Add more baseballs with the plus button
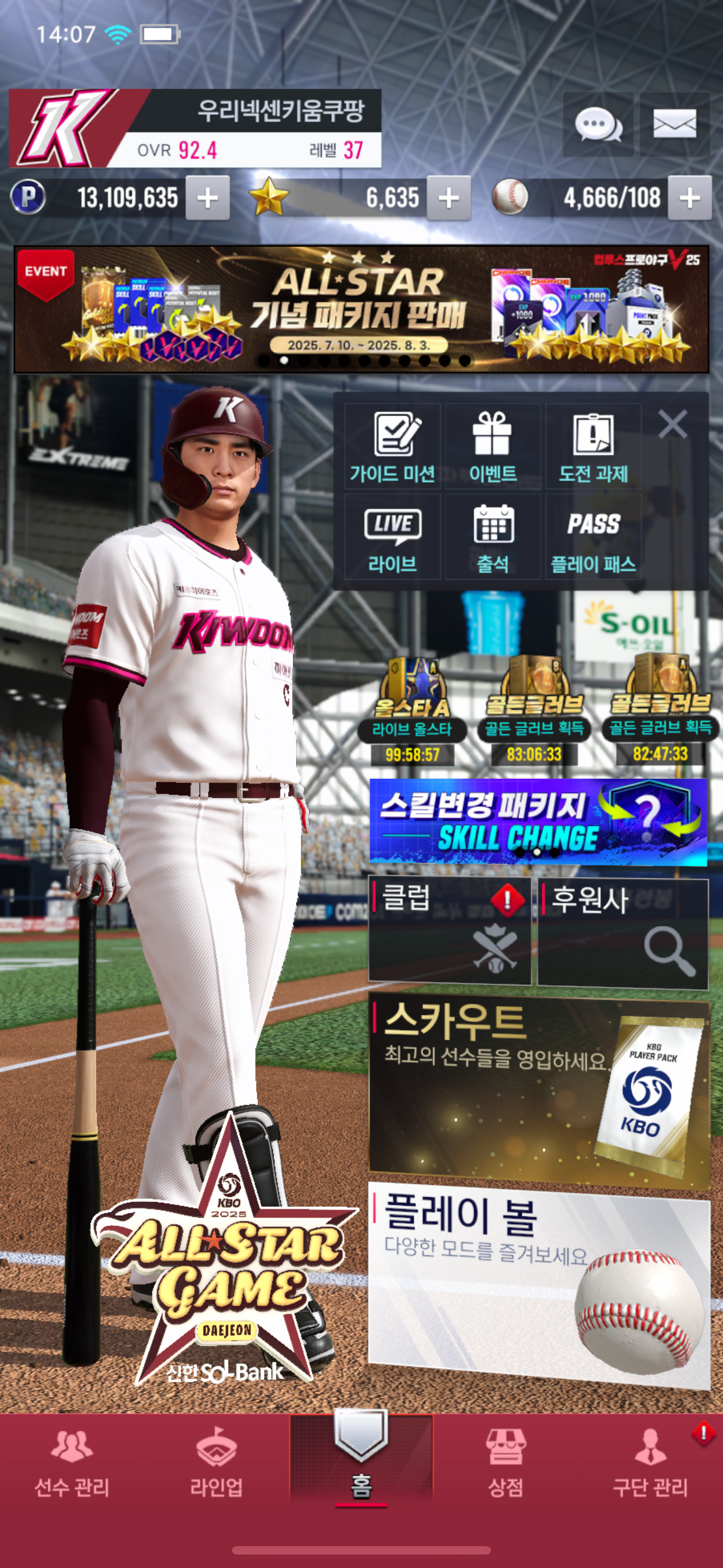The height and width of the screenshot is (1568, 723). click(689, 198)
